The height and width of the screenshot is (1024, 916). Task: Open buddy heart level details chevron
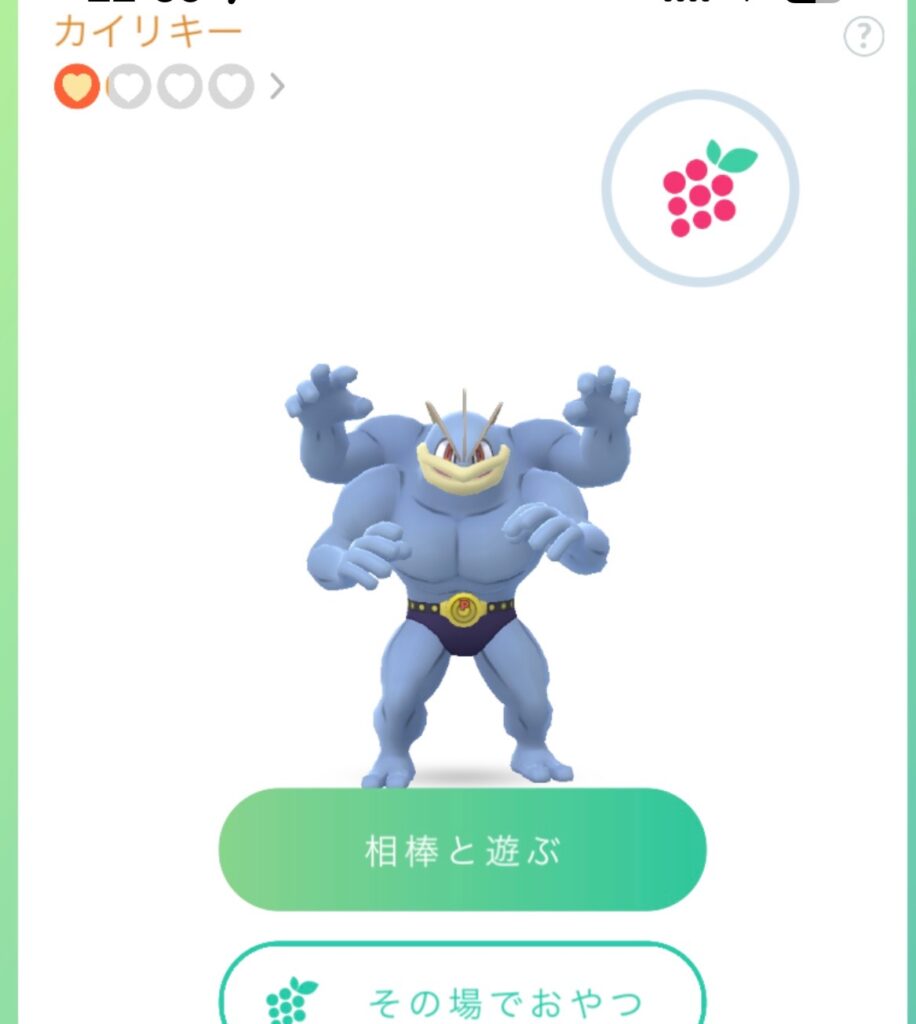[x=277, y=88]
